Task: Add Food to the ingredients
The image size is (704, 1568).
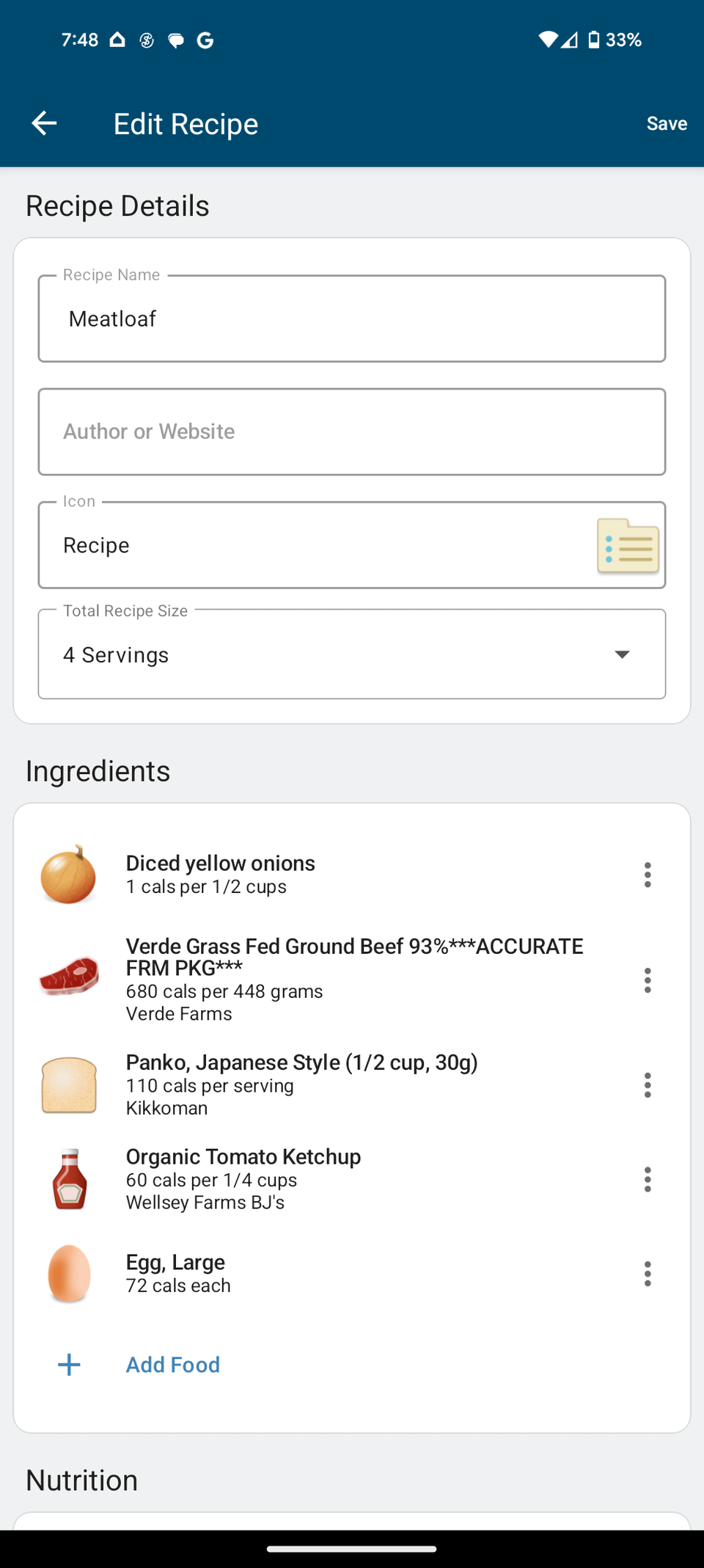Action: coord(173,1365)
